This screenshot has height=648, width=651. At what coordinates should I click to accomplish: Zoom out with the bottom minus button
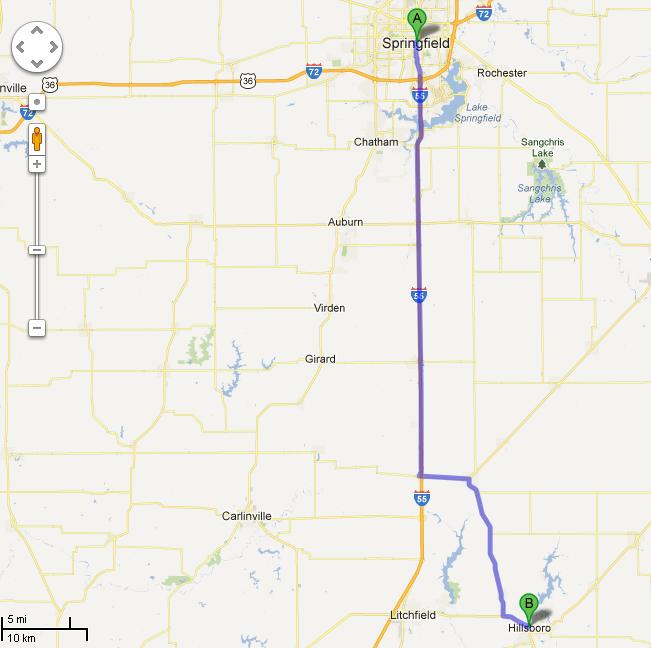(x=37, y=327)
